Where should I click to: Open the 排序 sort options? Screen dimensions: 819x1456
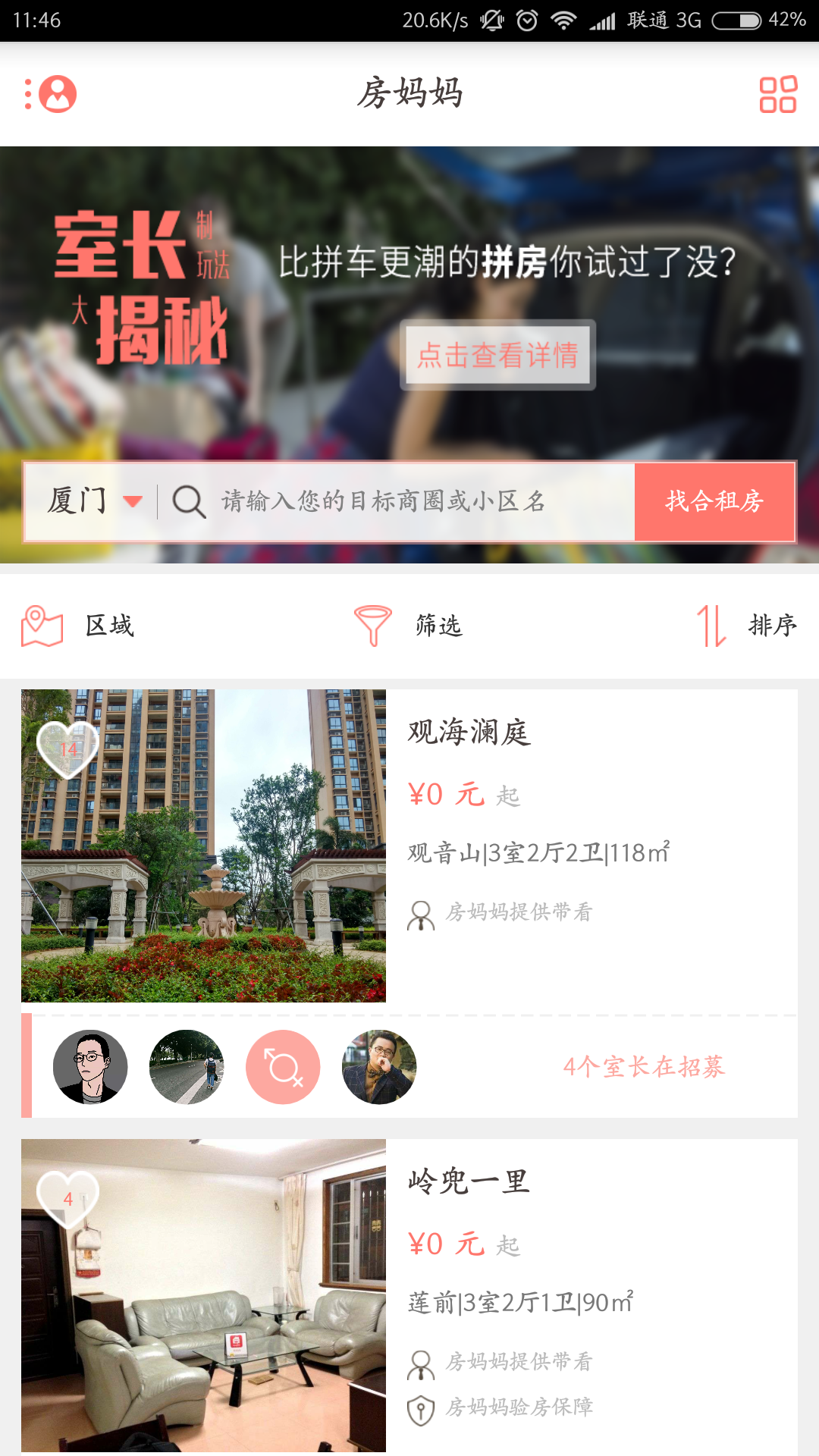point(747,626)
